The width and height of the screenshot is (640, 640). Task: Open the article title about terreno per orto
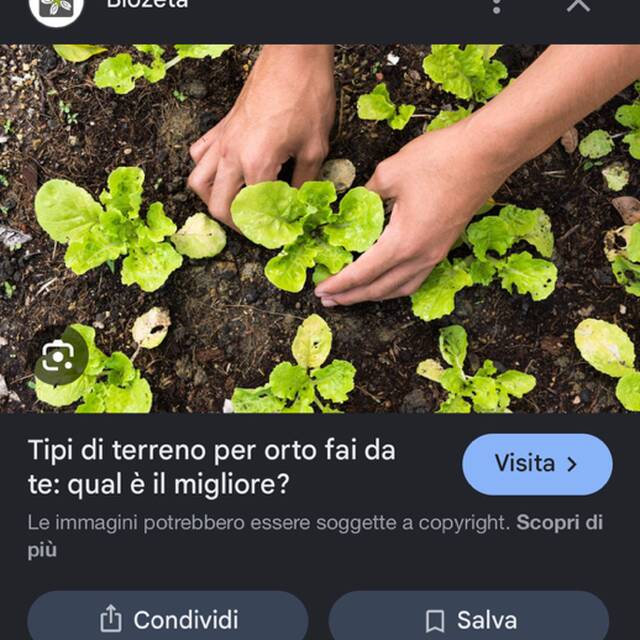coord(211,466)
